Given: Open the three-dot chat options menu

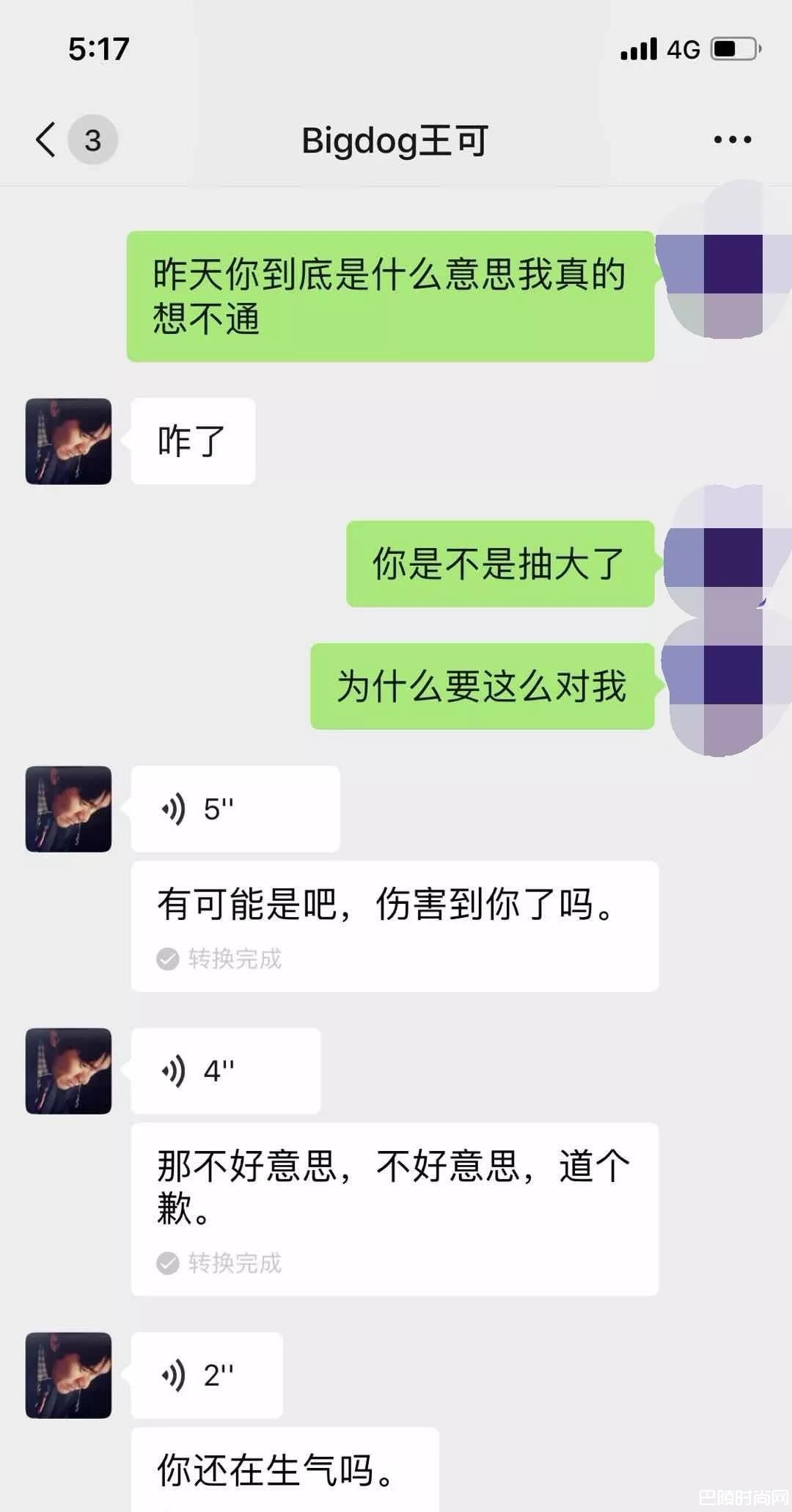Looking at the screenshot, I should pyautogui.click(x=732, y=139).
